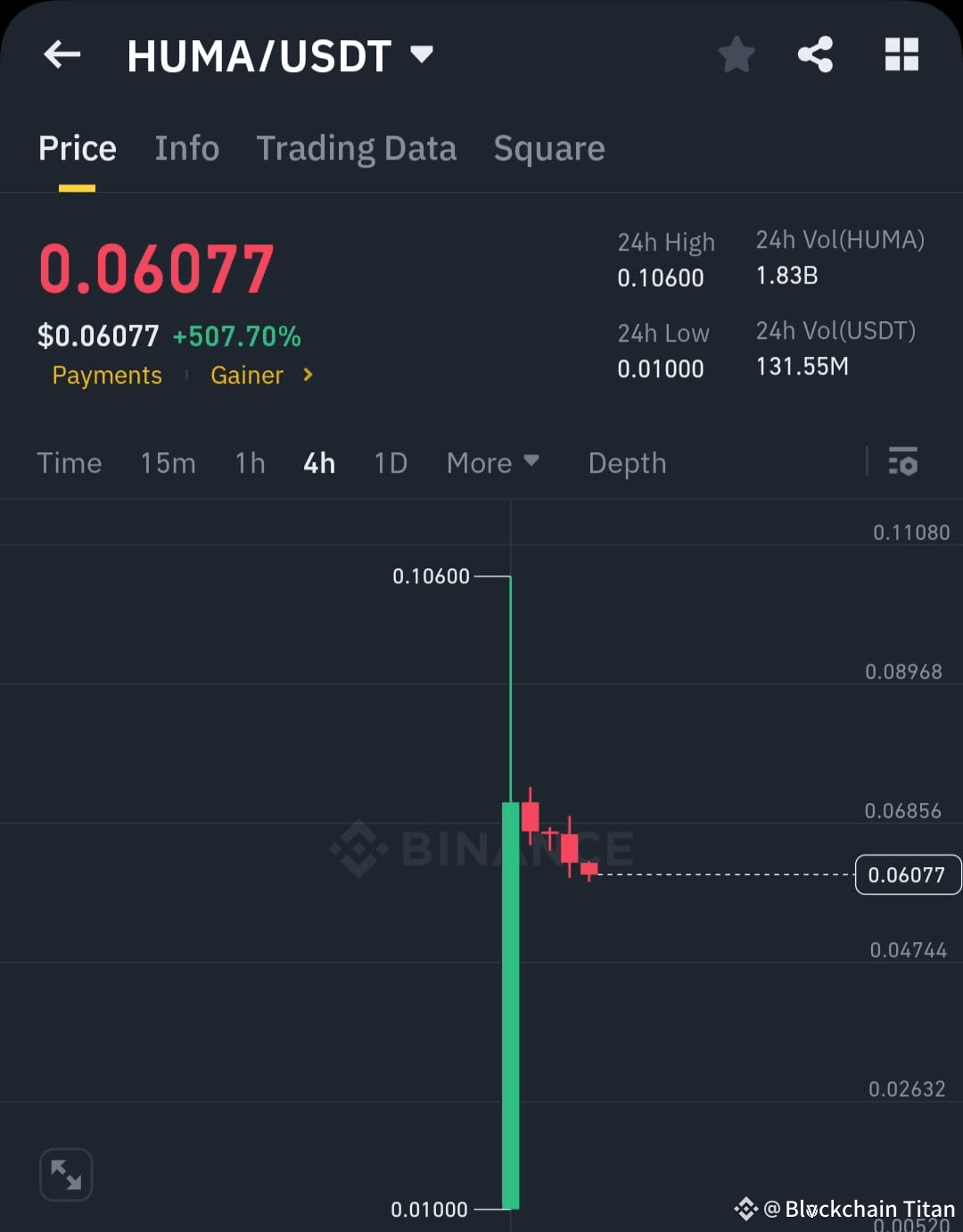Viewport: 963px width, 1232px height.
Task: Tap the back arrow to exit the chart
Action: [x=62, y=54]
